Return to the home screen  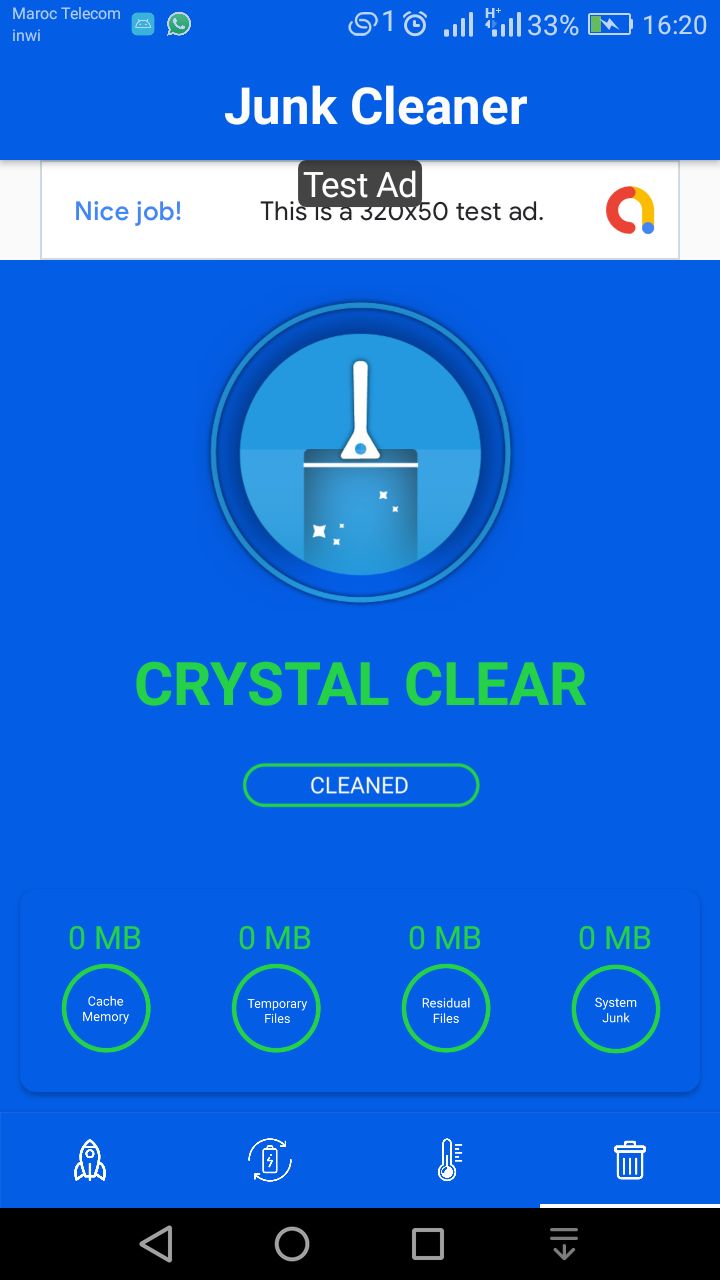coord(292,1244)
